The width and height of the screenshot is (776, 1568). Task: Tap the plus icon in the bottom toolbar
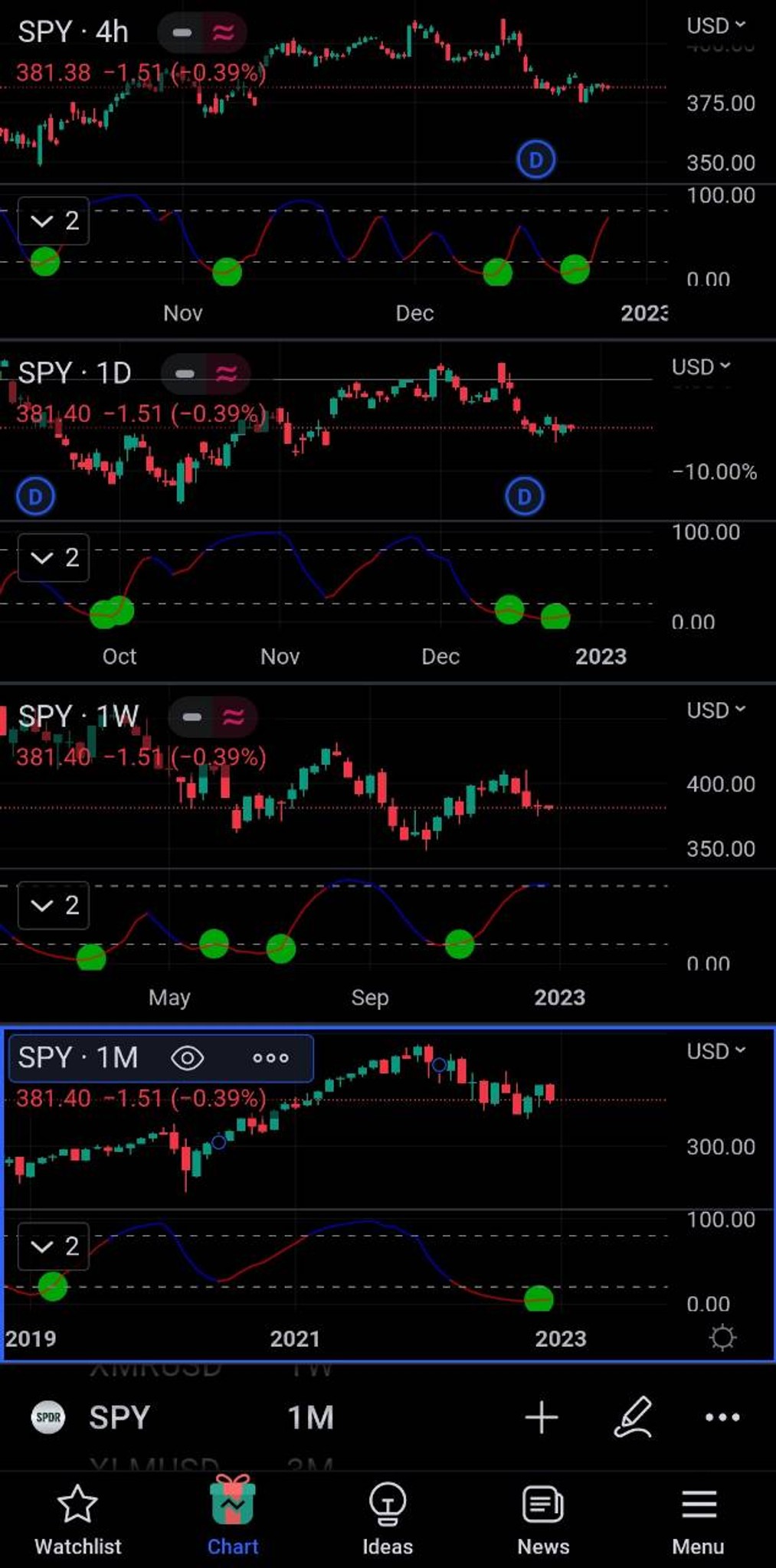pos(541,1418)
